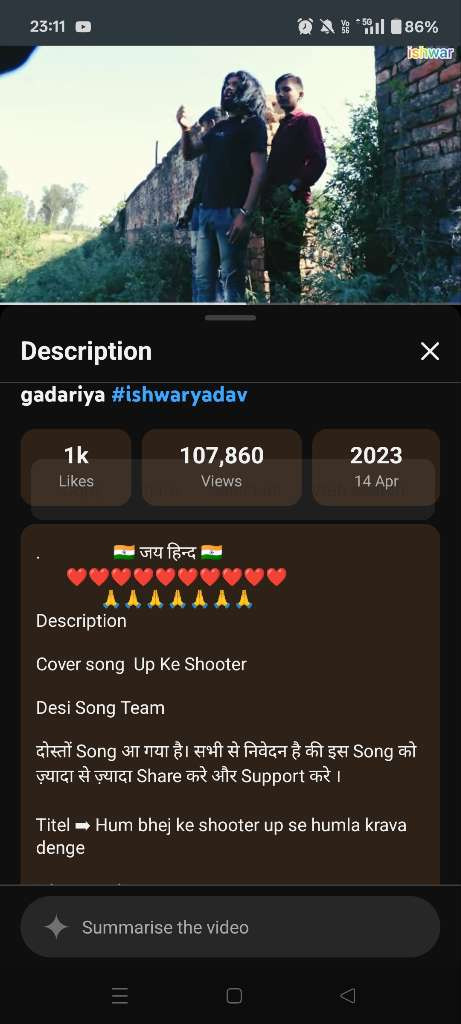This screenshot has width=461, height=1024.
Task: Open recent apps from navigation bar
Action: coord(119,995)
